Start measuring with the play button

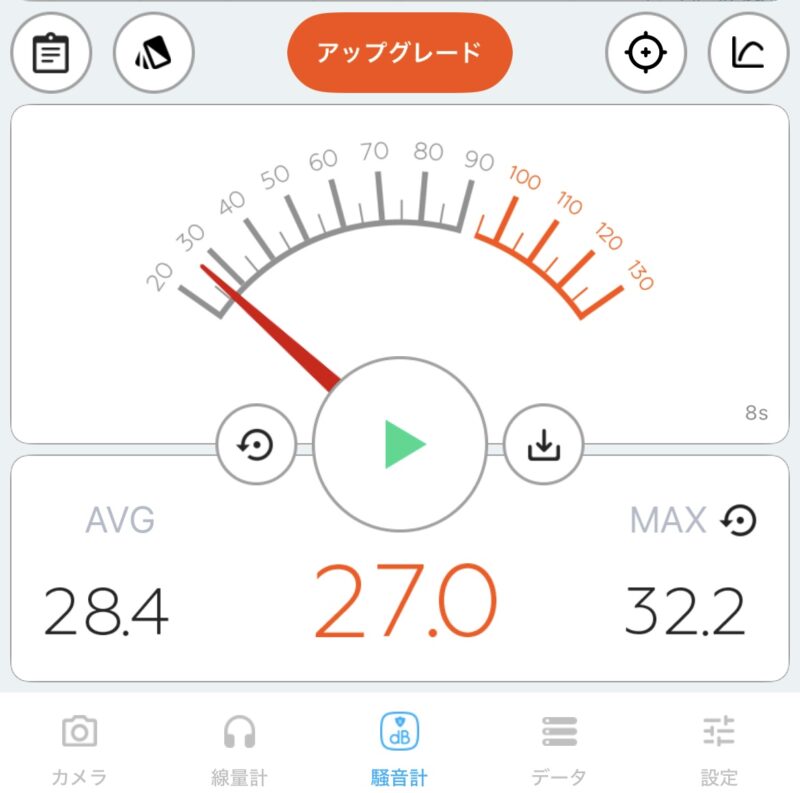(x=400, y=444)
